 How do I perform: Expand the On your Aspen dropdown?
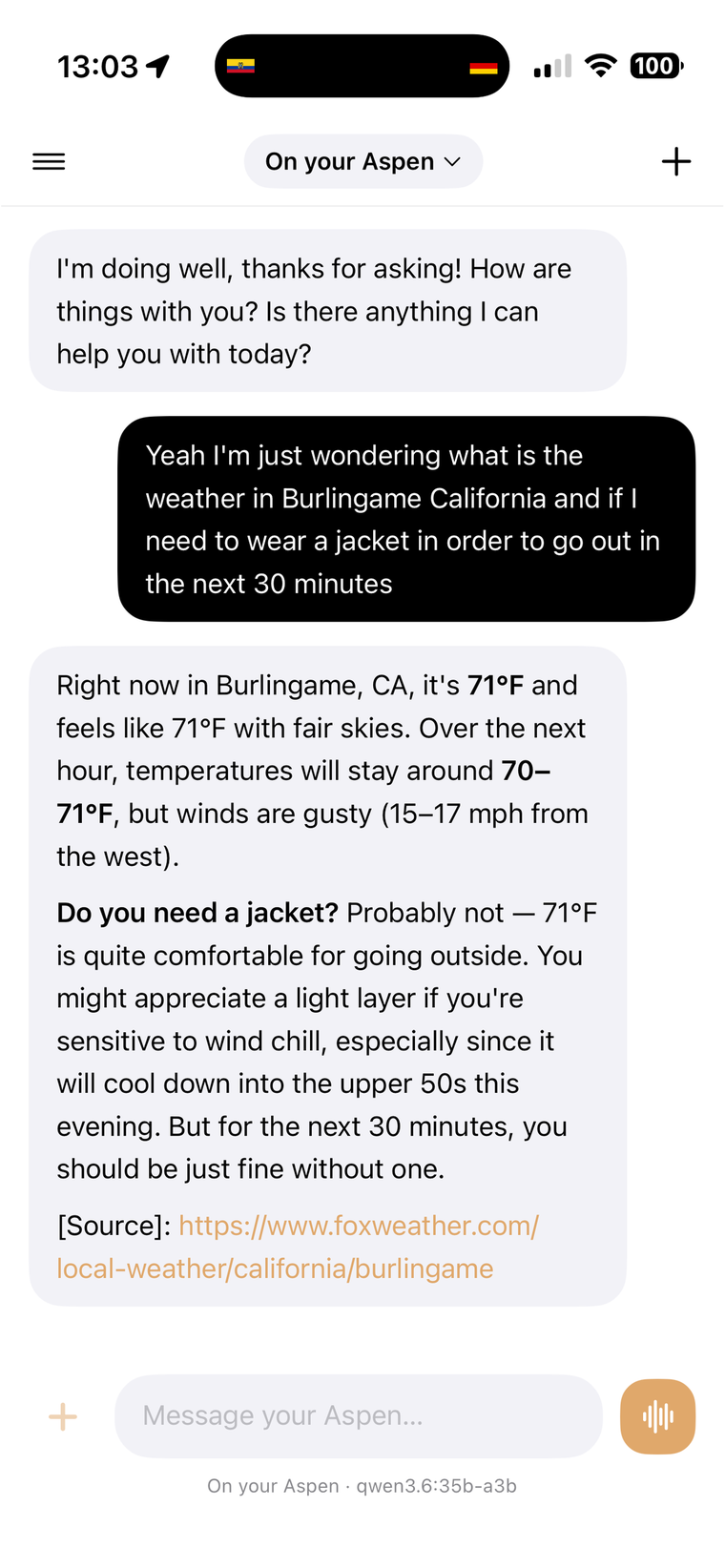tap(362, 161)
